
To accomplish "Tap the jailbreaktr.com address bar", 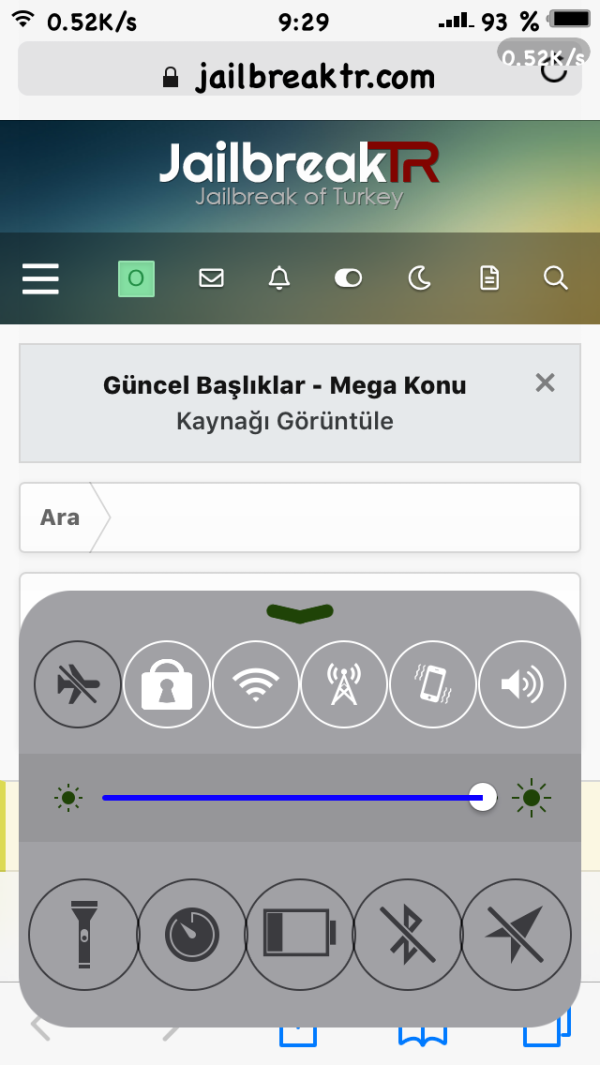I will pos(300,76).
